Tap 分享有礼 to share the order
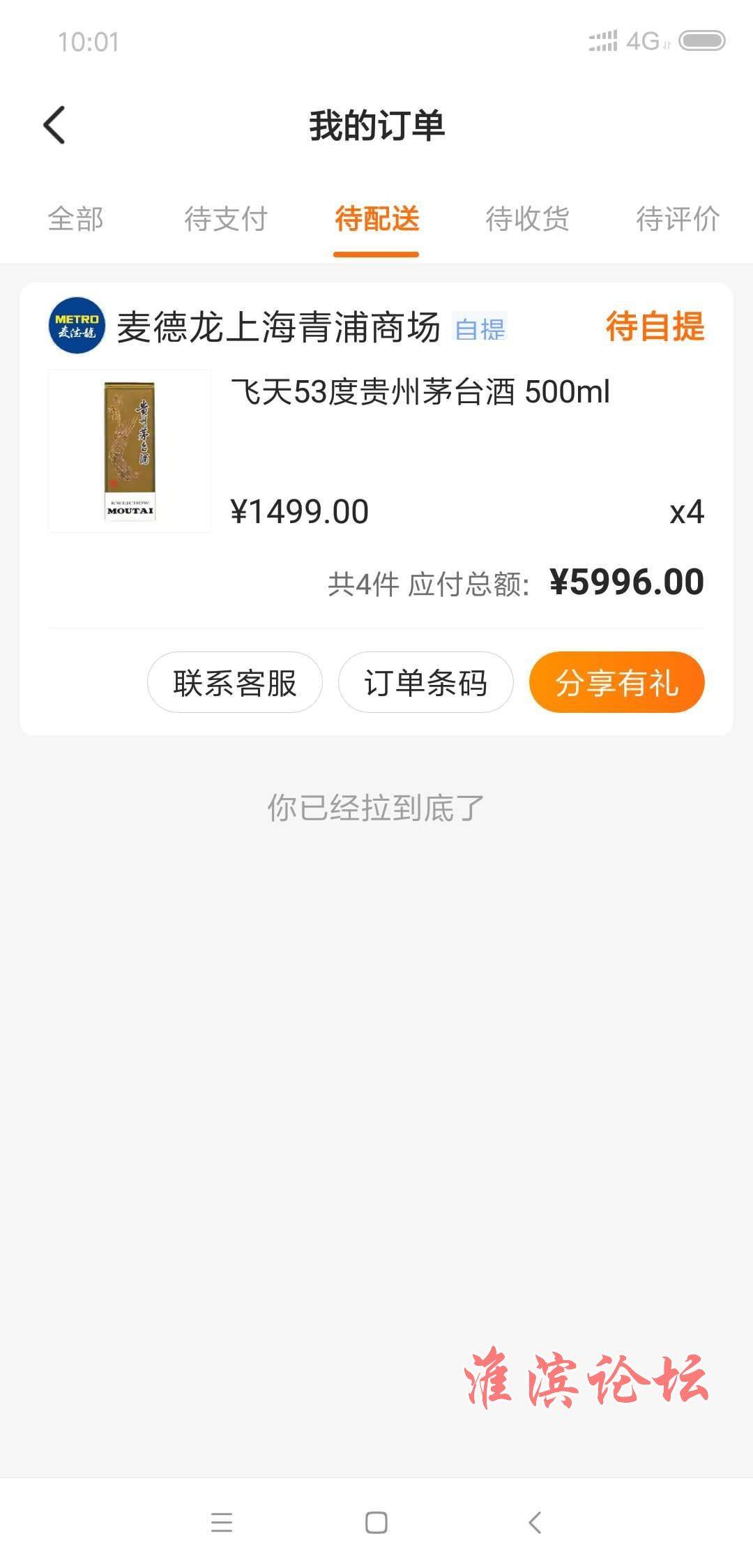Image resolution: width=753 pixels, height=1568 pixels. [616, 683]
